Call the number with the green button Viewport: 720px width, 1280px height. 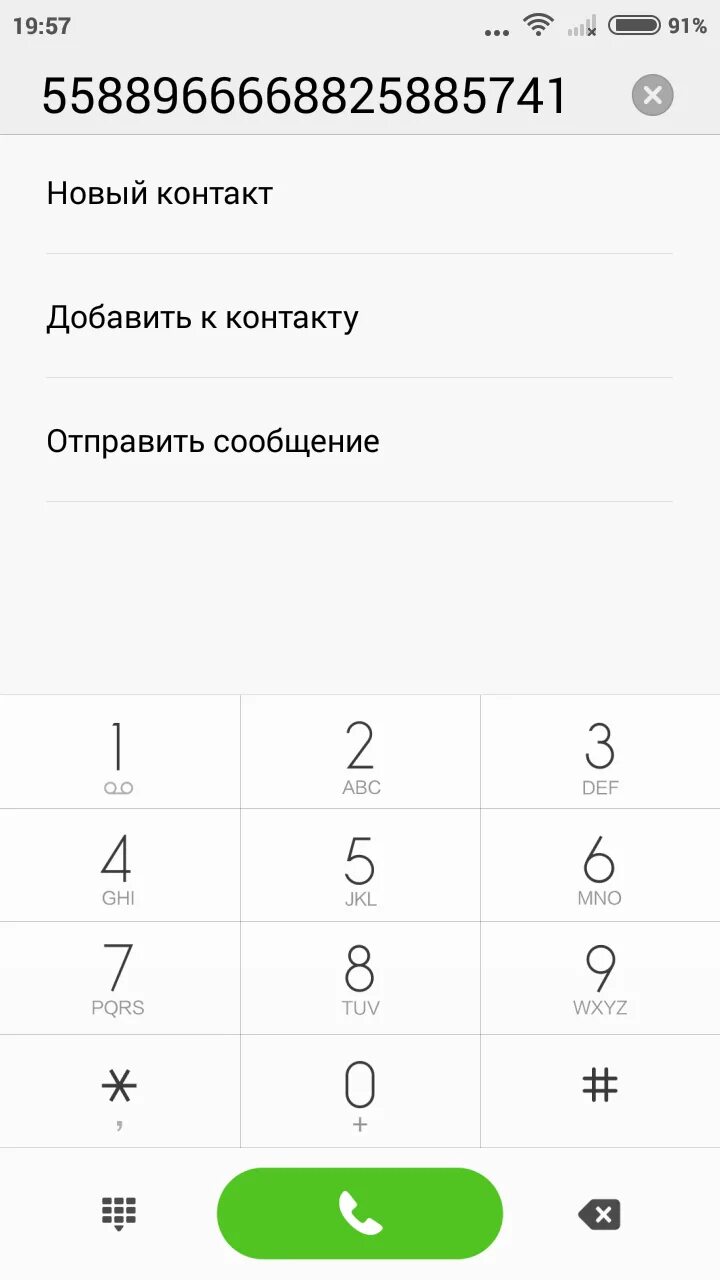(360, 1213)
